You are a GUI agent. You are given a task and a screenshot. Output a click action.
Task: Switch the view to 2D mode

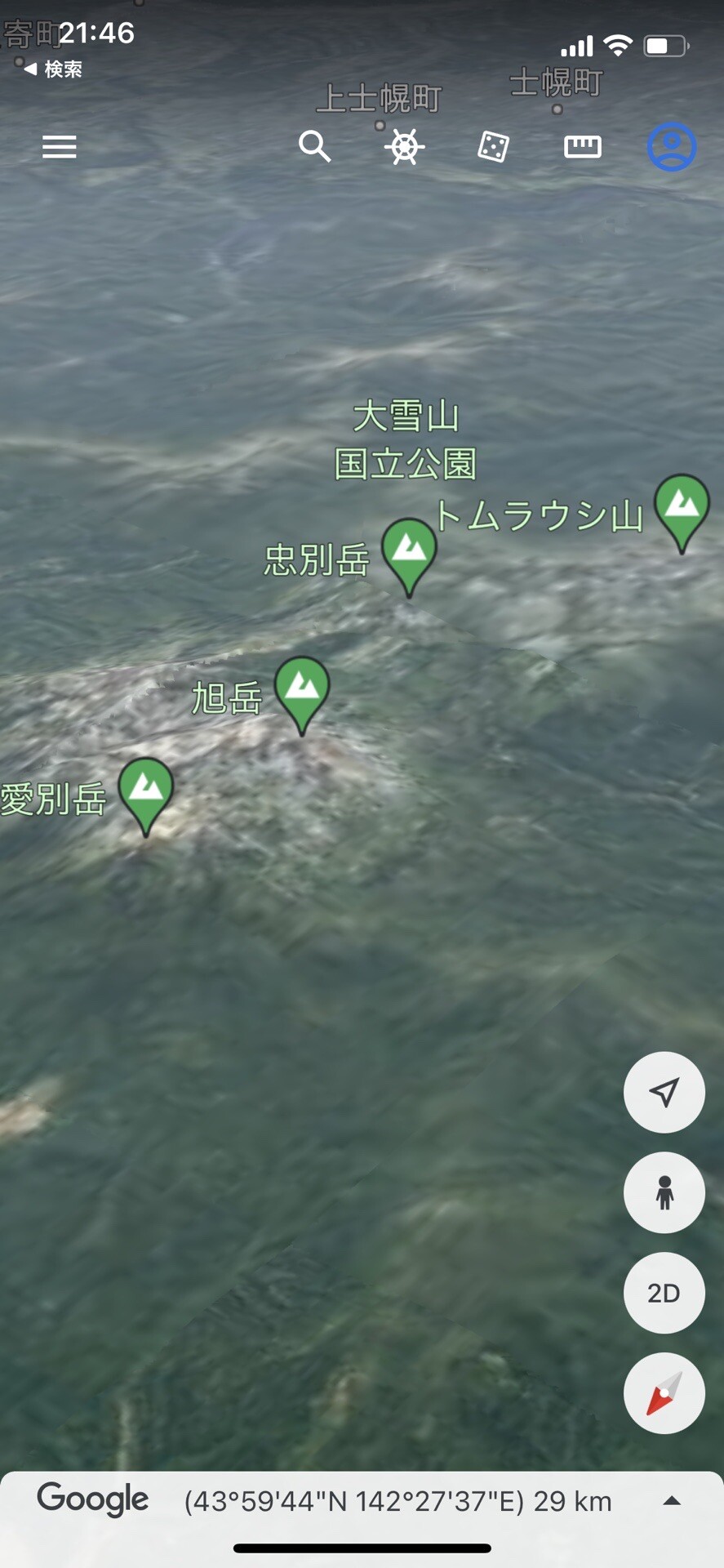tap(663, 1293)
